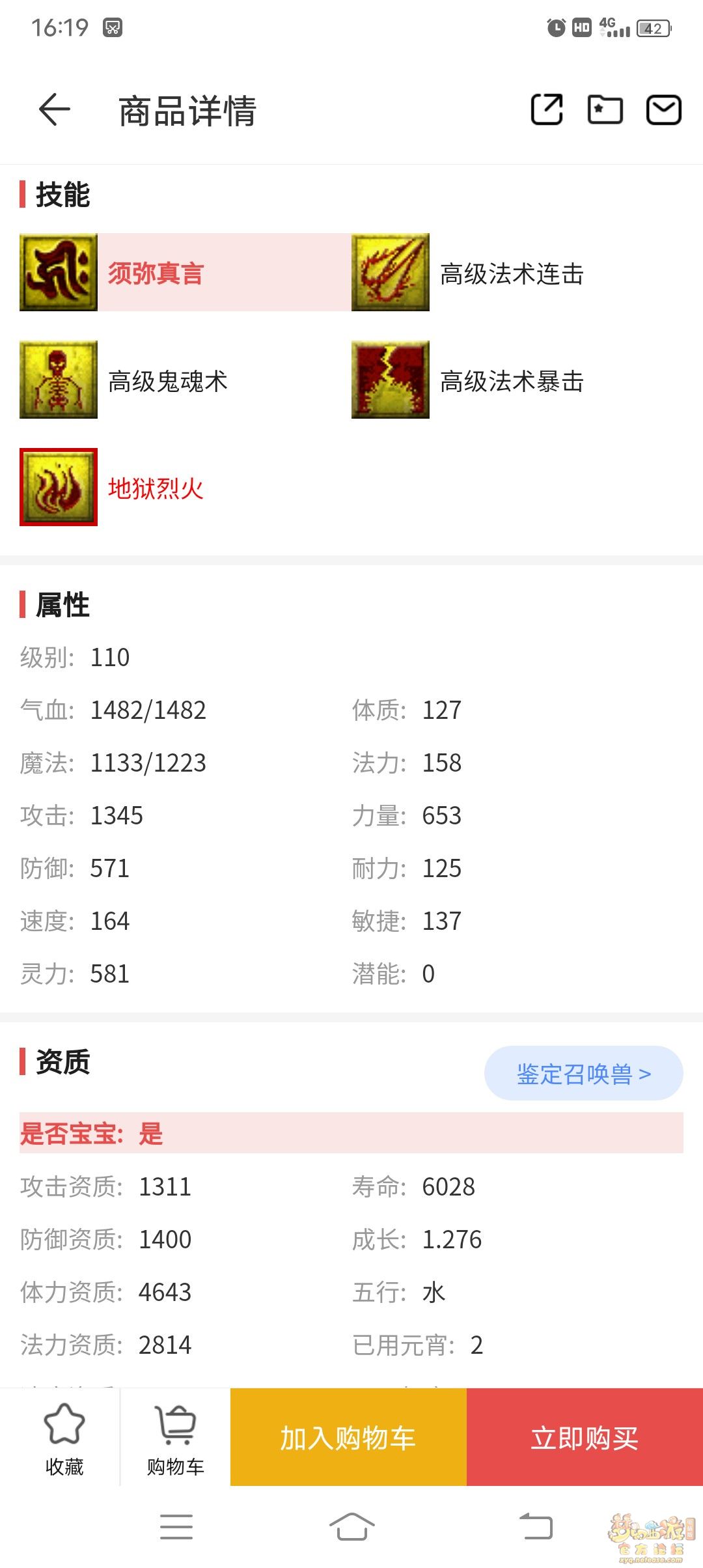
Task: Go to the system home screen
Action: click(x=351, y=1526)
